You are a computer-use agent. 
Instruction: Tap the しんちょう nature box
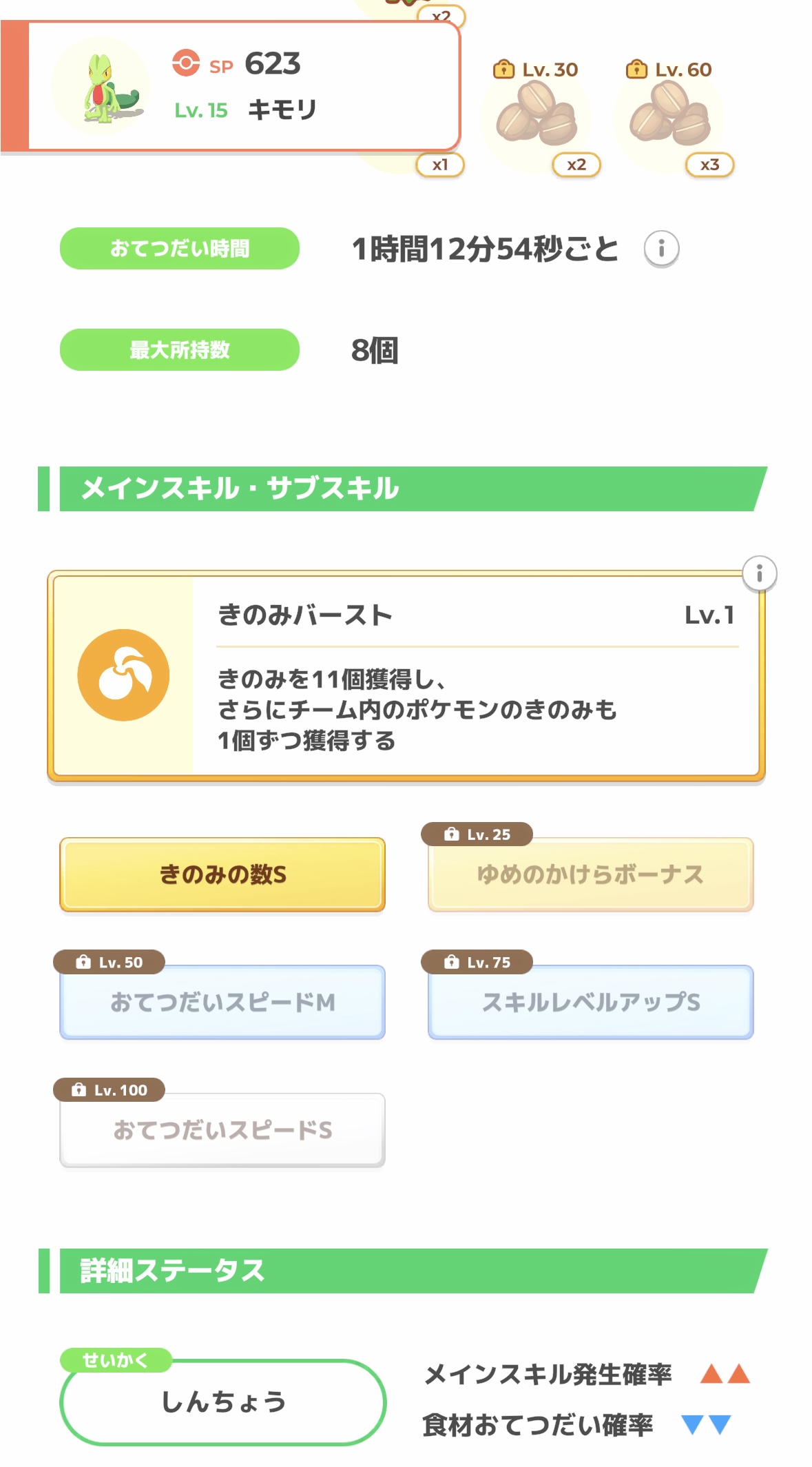[x=223, y=1402]
